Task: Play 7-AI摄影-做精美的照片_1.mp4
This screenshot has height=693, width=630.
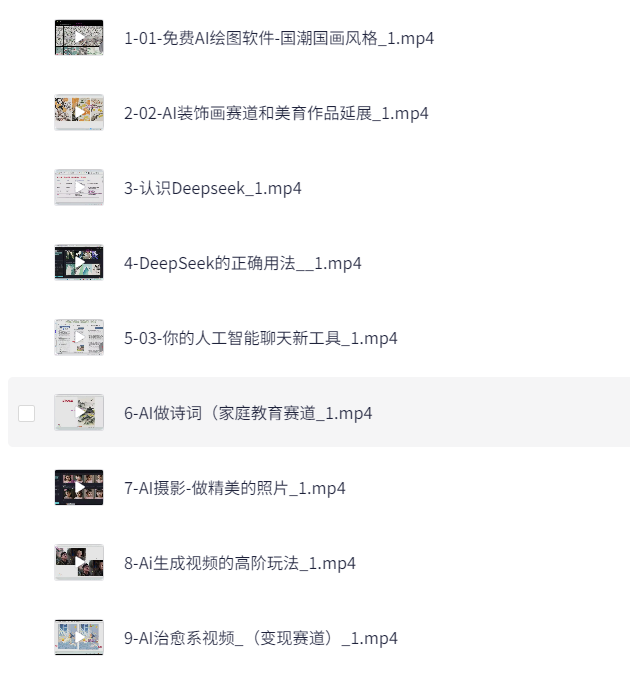Action: click(x=234, y=488)
